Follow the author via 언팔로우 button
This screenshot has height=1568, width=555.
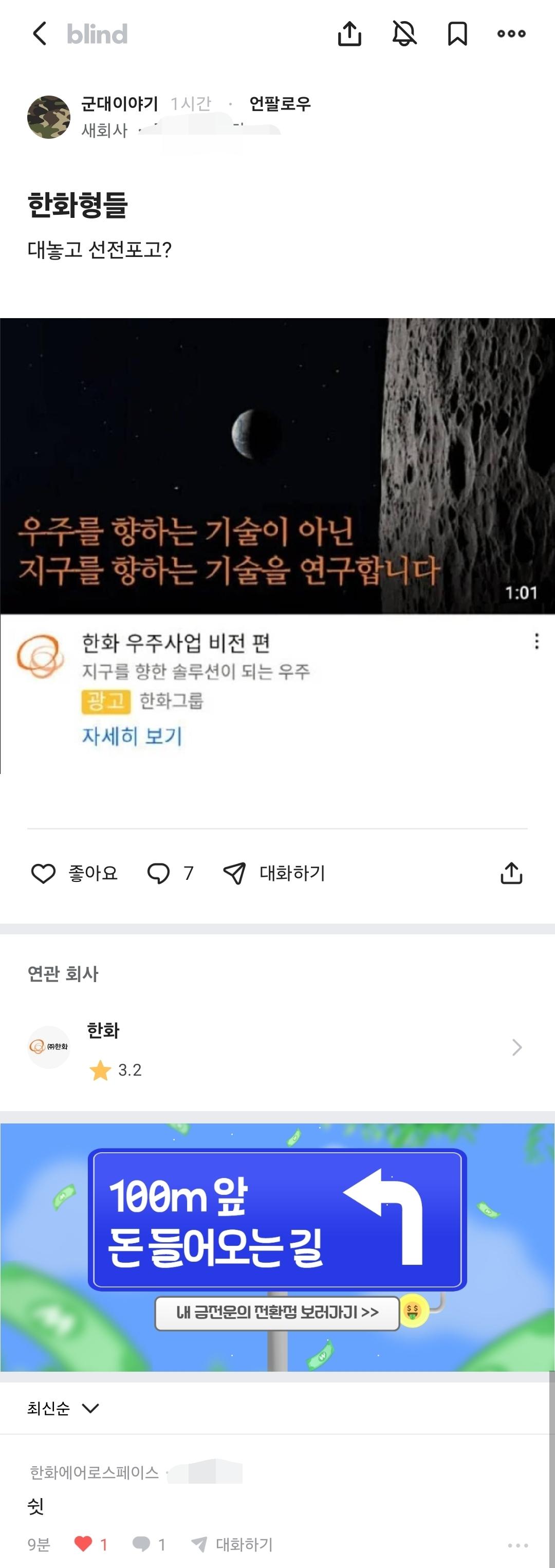click(280, 104)
